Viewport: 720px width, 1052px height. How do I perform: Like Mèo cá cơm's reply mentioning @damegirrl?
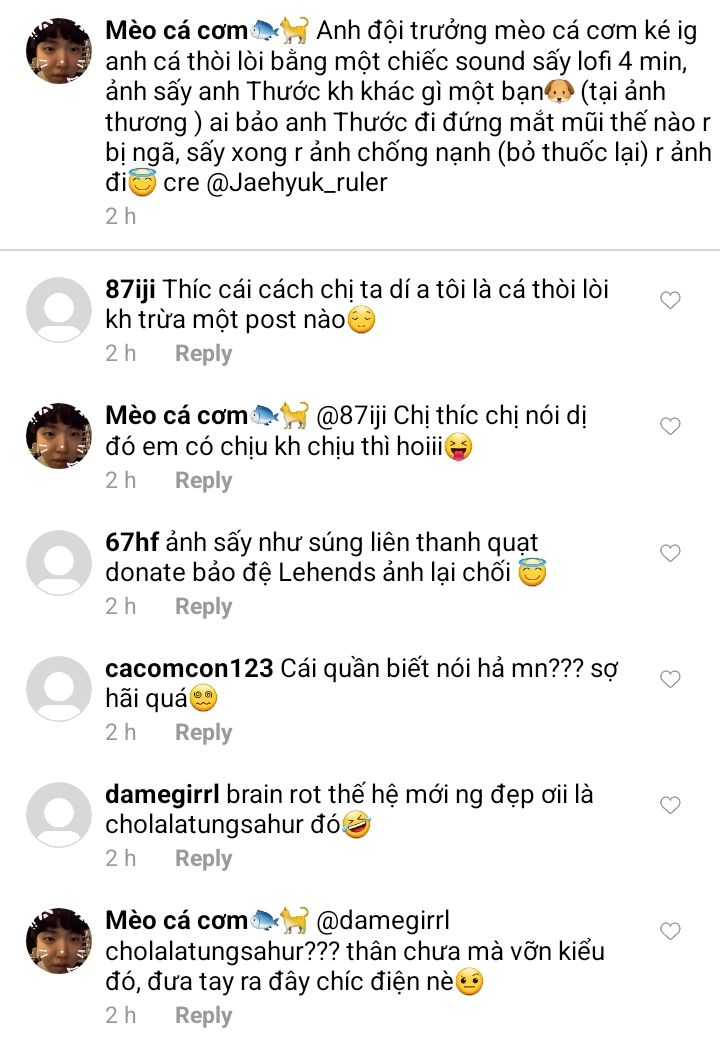pyautogui.click(x=670, y=931)
